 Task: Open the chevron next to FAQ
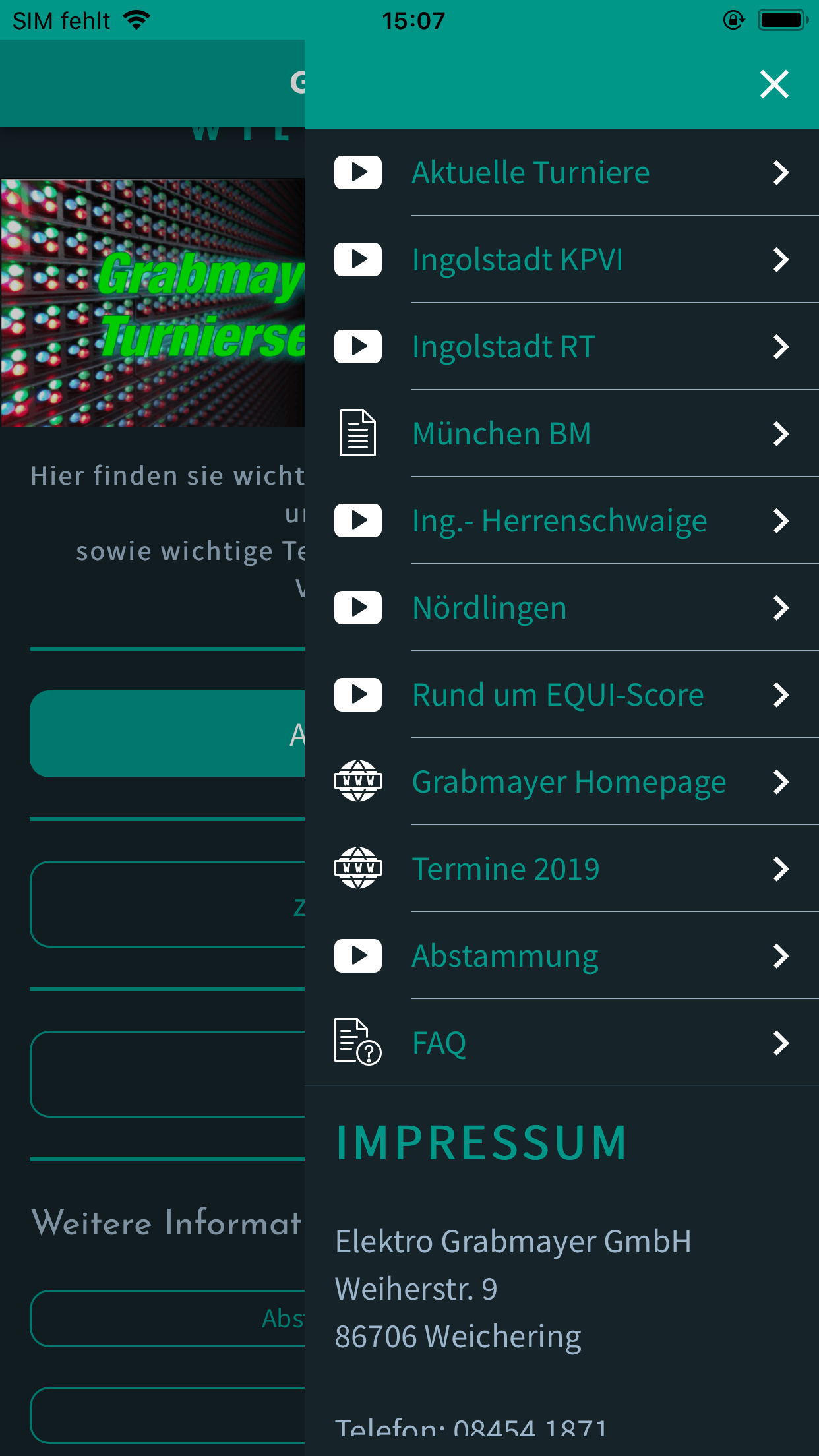(x=782, y=1043)
